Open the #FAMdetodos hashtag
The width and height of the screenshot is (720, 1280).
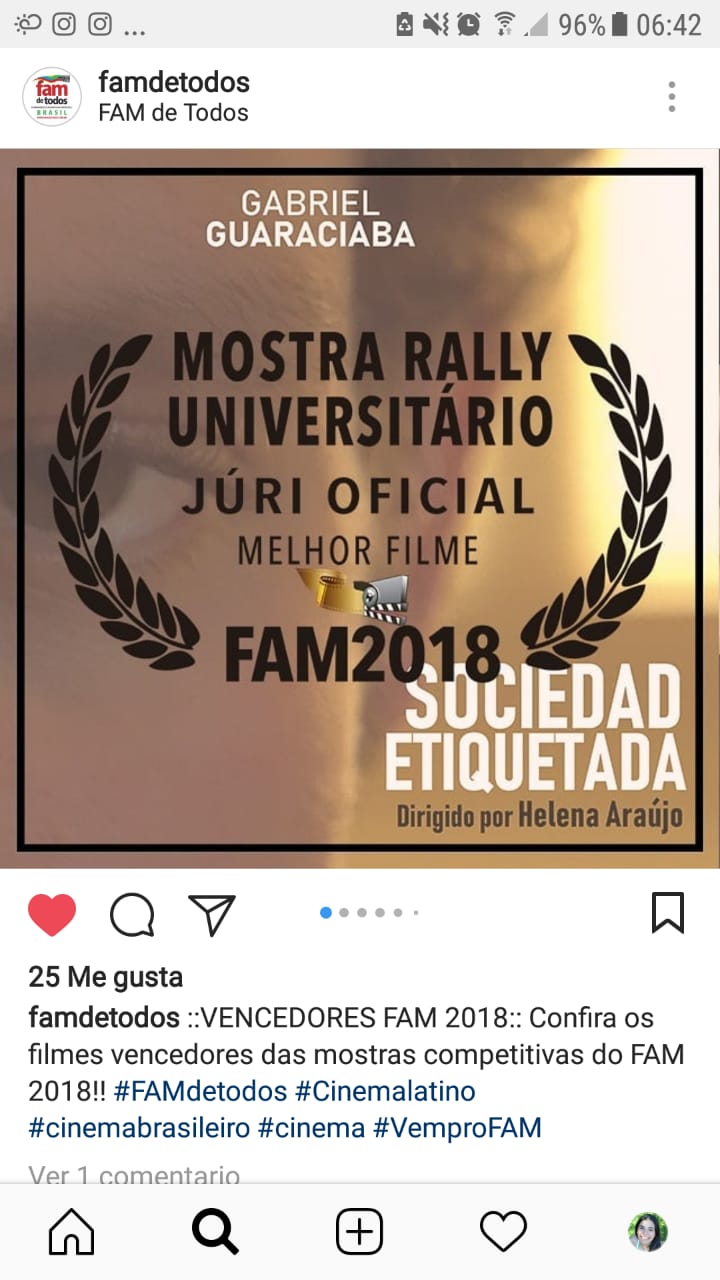(x=201, y=1090)
